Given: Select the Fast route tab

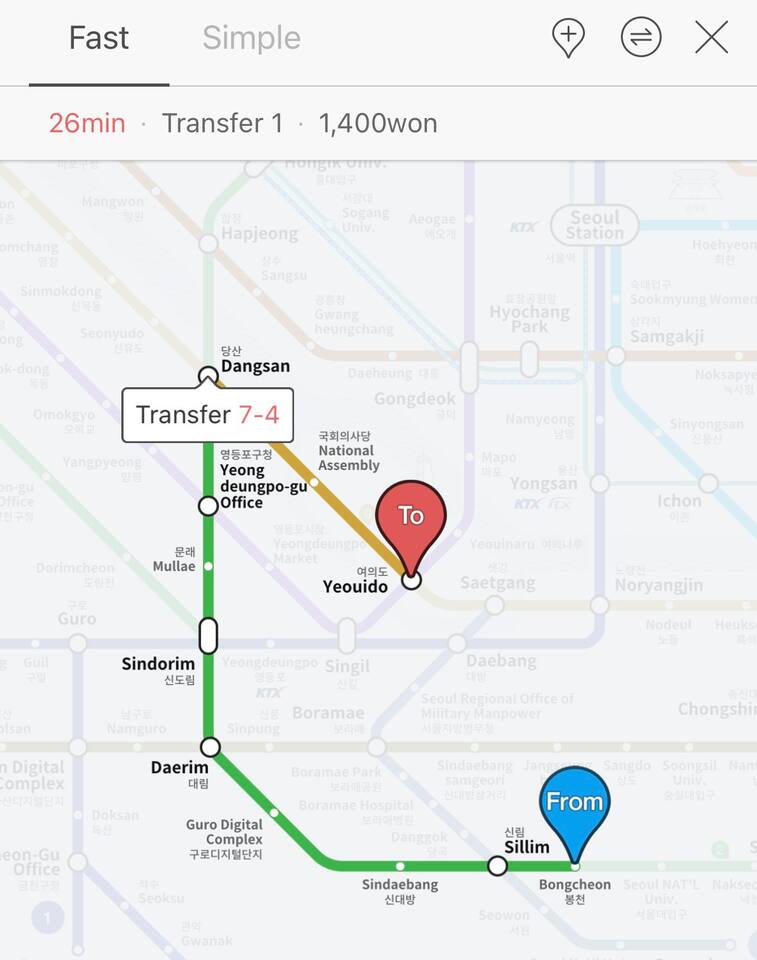Looking at the screenshot, I should pyautogui.click(x=98, y=38).
